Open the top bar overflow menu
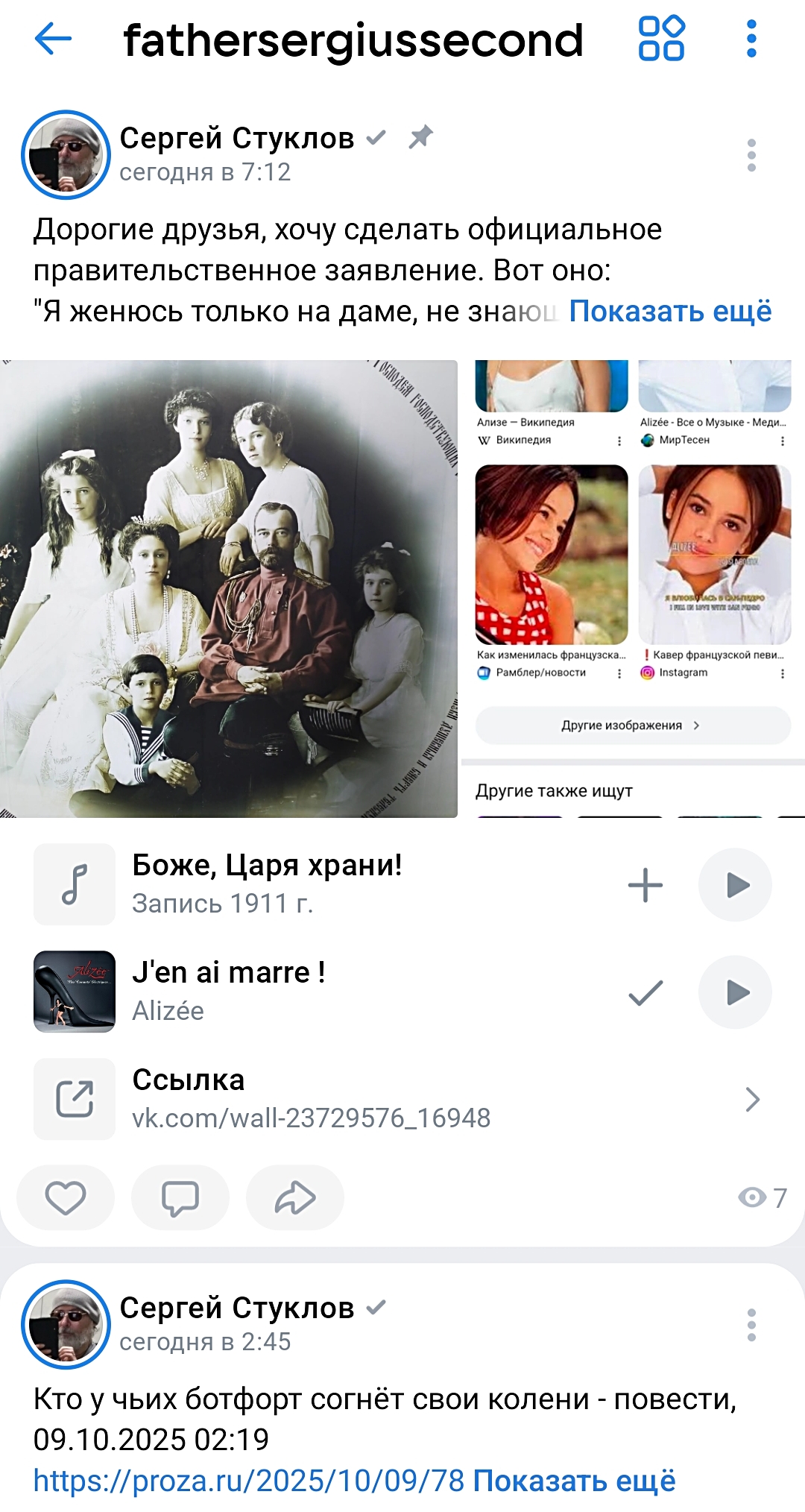The width and height of the screenshot is (805, 1512). [x=751, y=39]
